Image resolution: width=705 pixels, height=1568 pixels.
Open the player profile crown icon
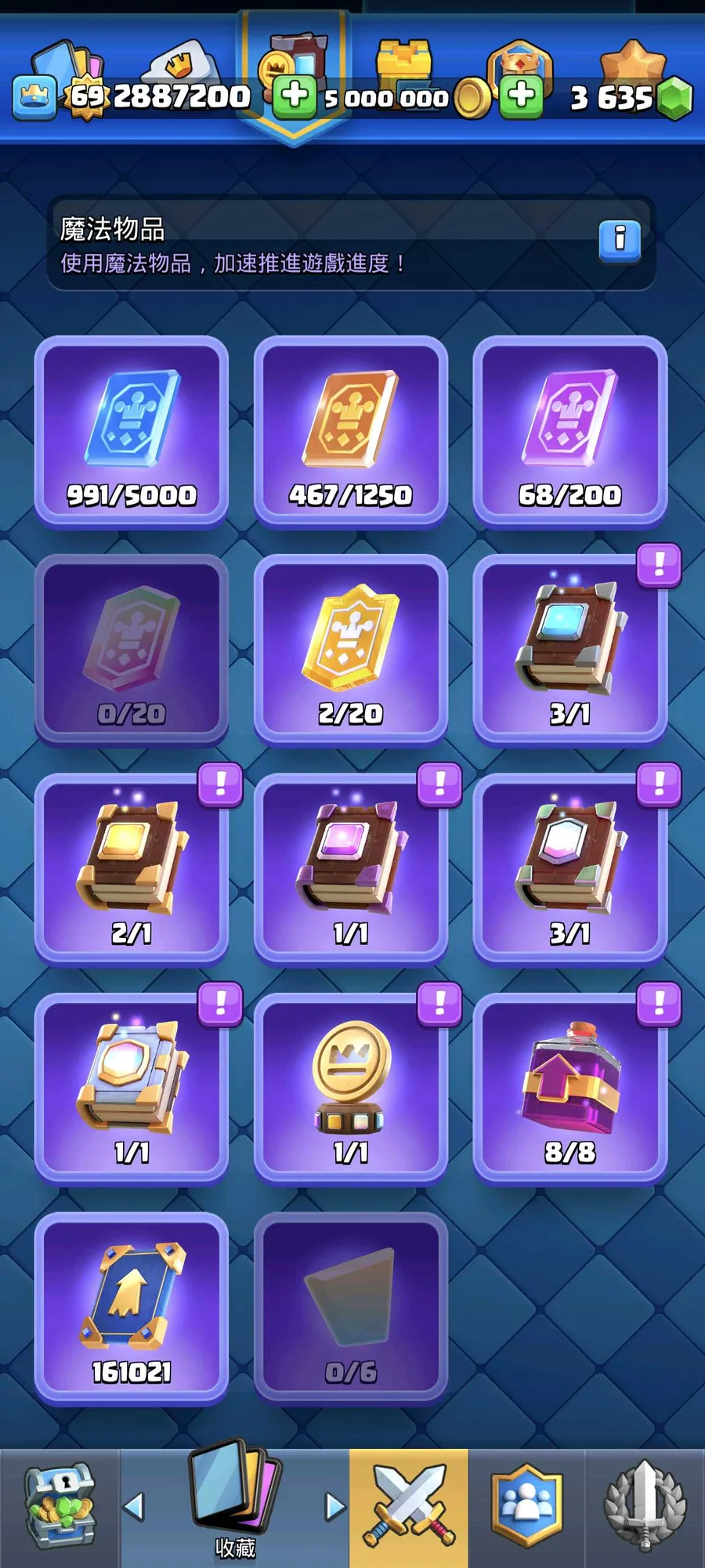(x=34, y=97)
